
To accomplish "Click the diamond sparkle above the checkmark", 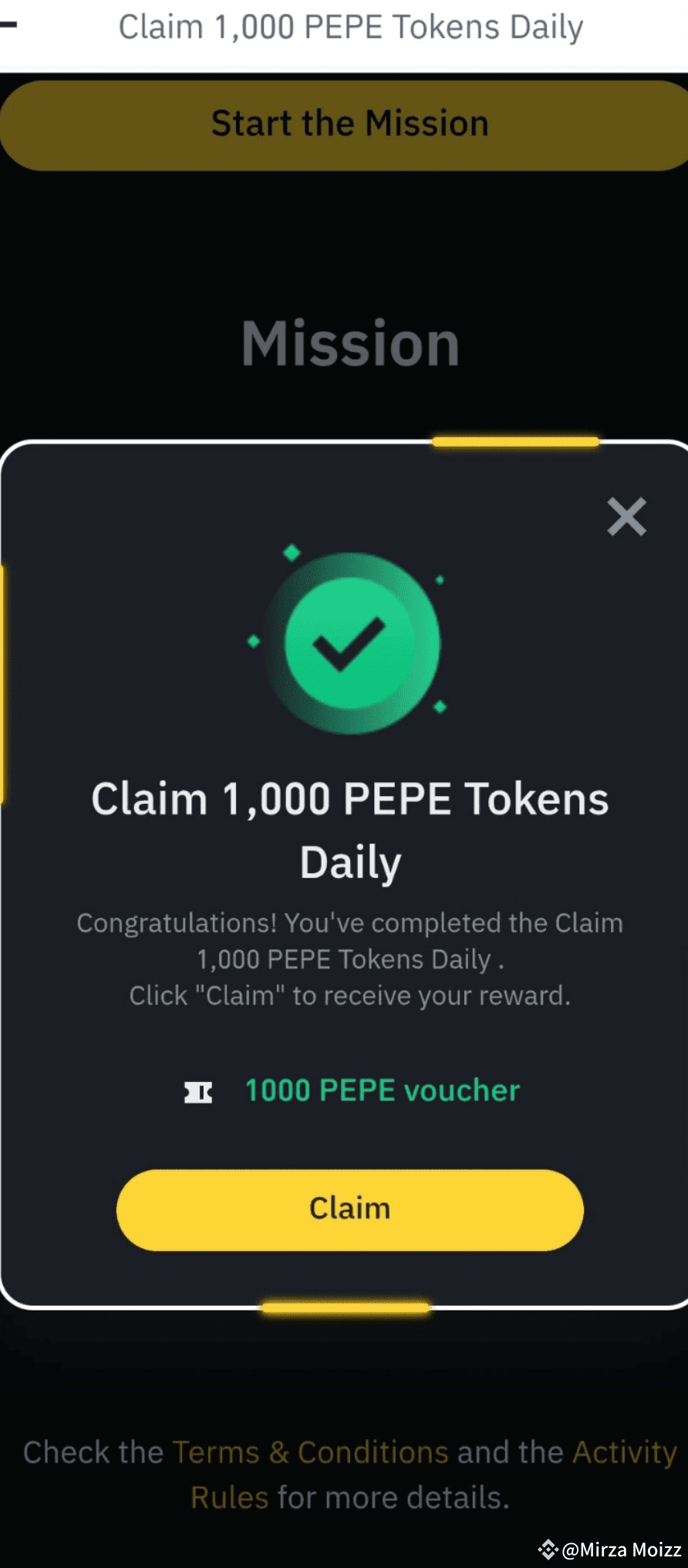I will (292, 552).
